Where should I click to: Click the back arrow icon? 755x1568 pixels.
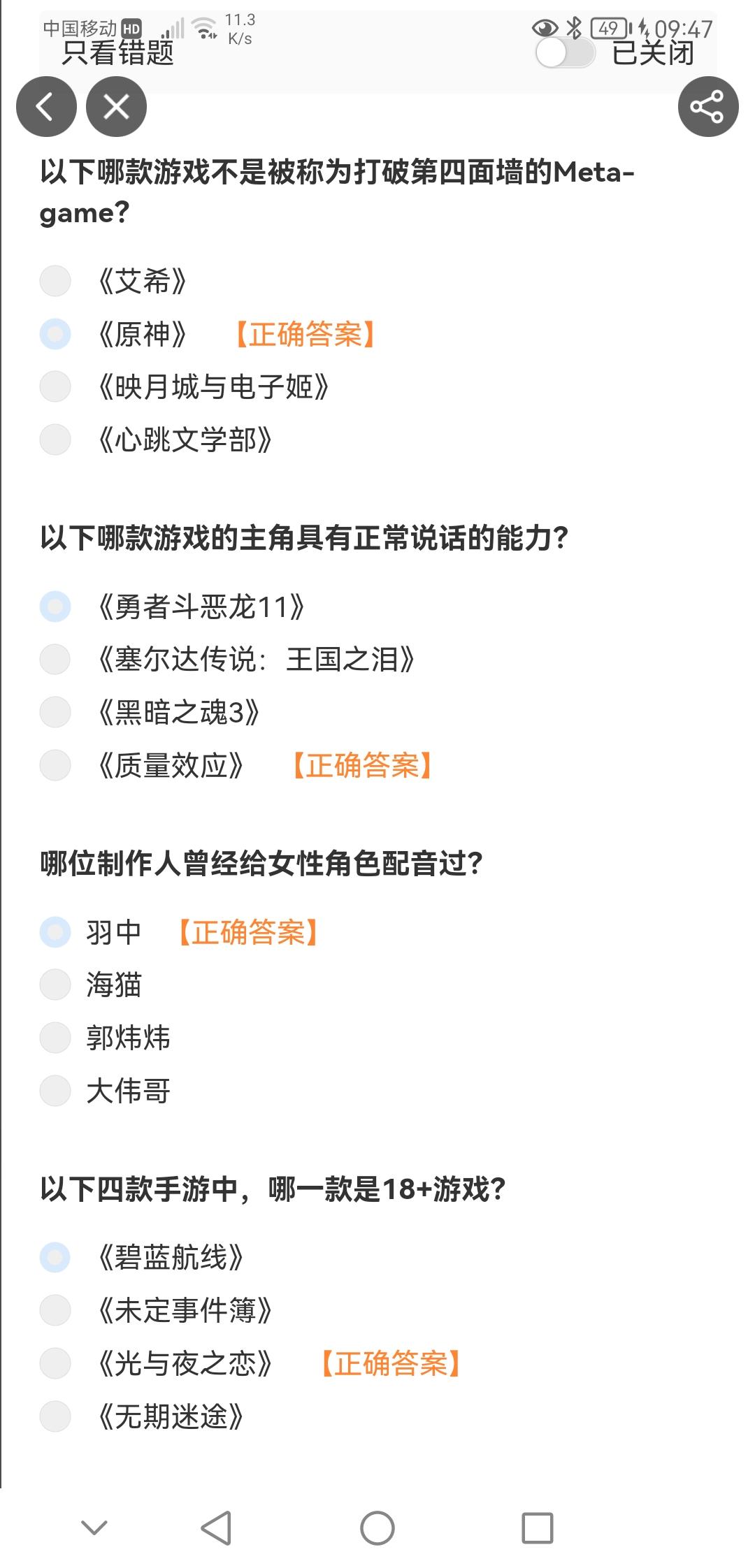click(x=48, y=106)
